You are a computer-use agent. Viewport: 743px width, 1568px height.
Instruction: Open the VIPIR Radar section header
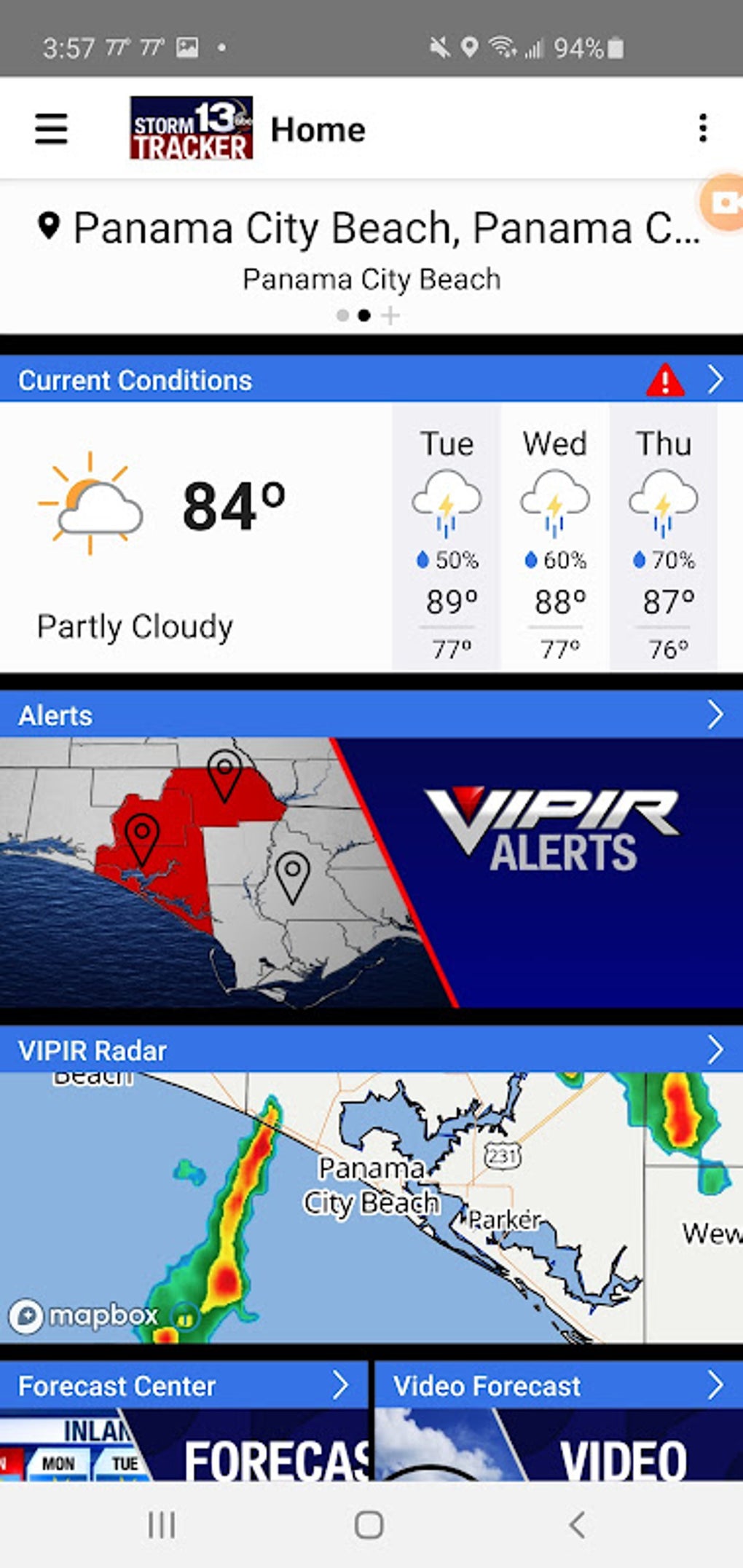pos(371,1049)
